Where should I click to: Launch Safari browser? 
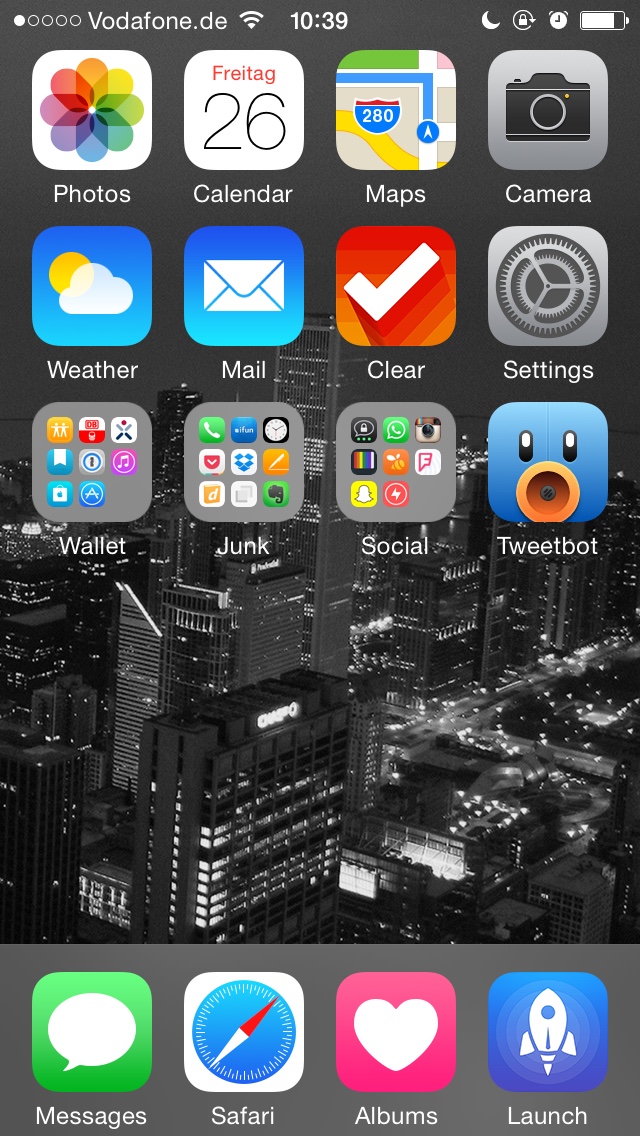tap(244, 1032)
